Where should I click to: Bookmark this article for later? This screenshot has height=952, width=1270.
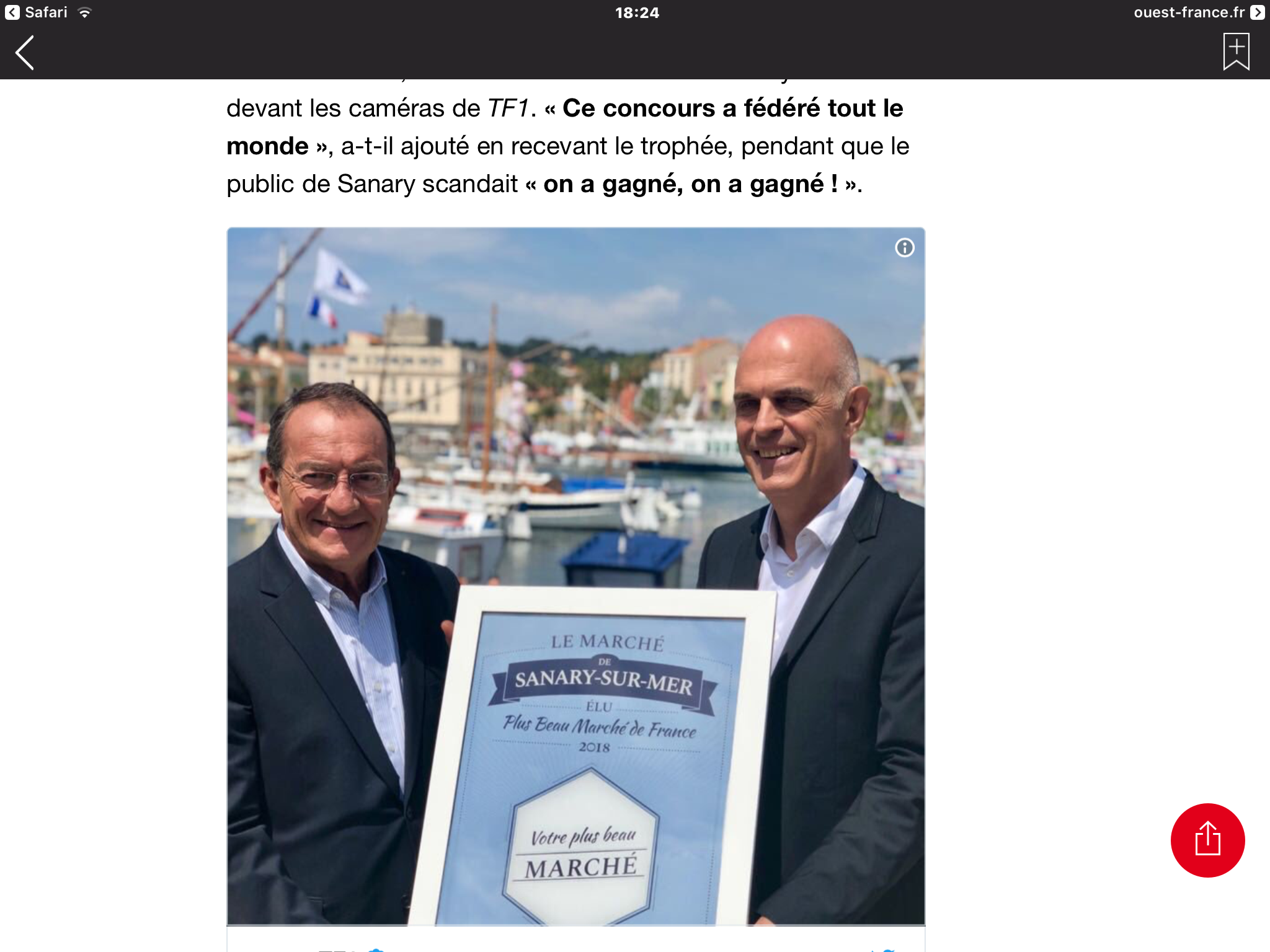click(1236, 51)
